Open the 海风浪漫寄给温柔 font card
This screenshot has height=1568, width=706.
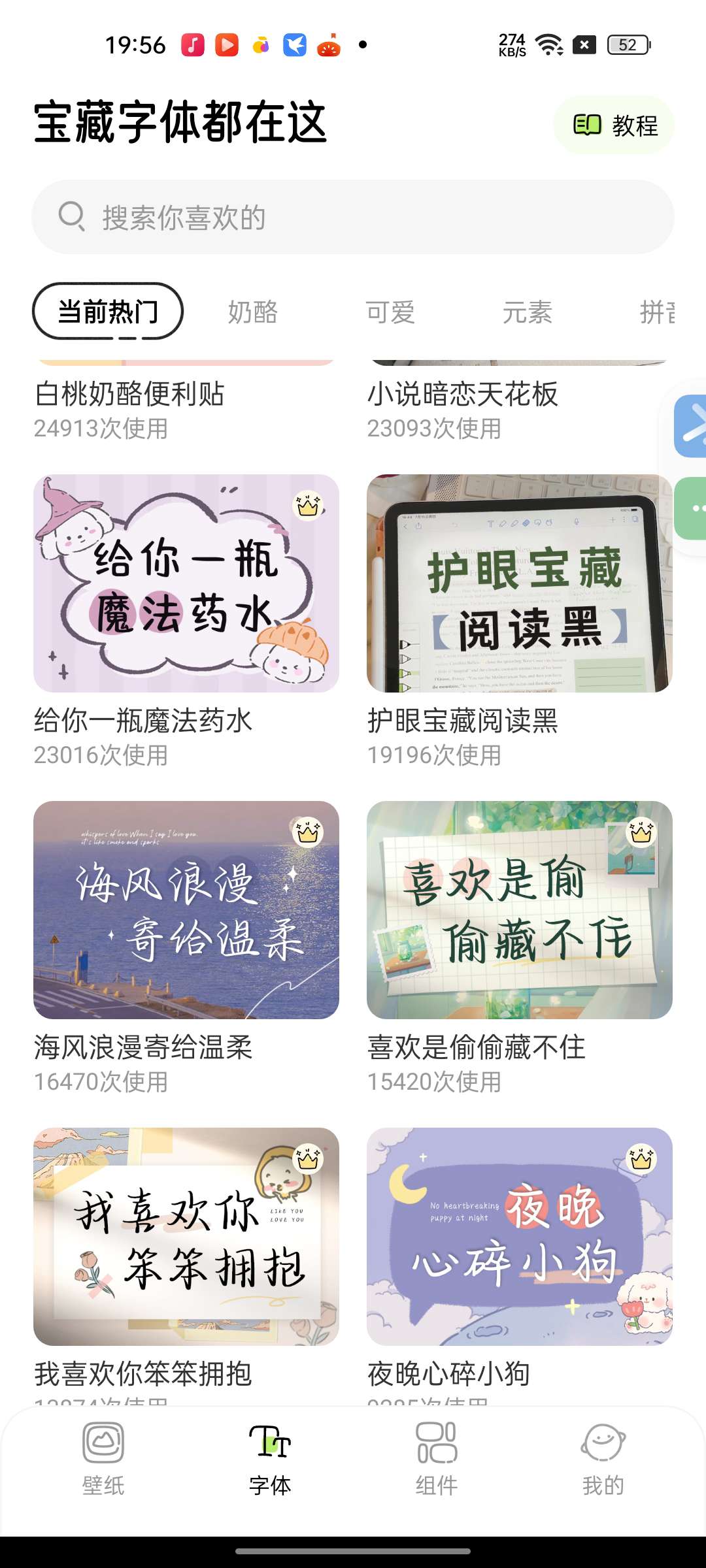click(x=186, y=910)
